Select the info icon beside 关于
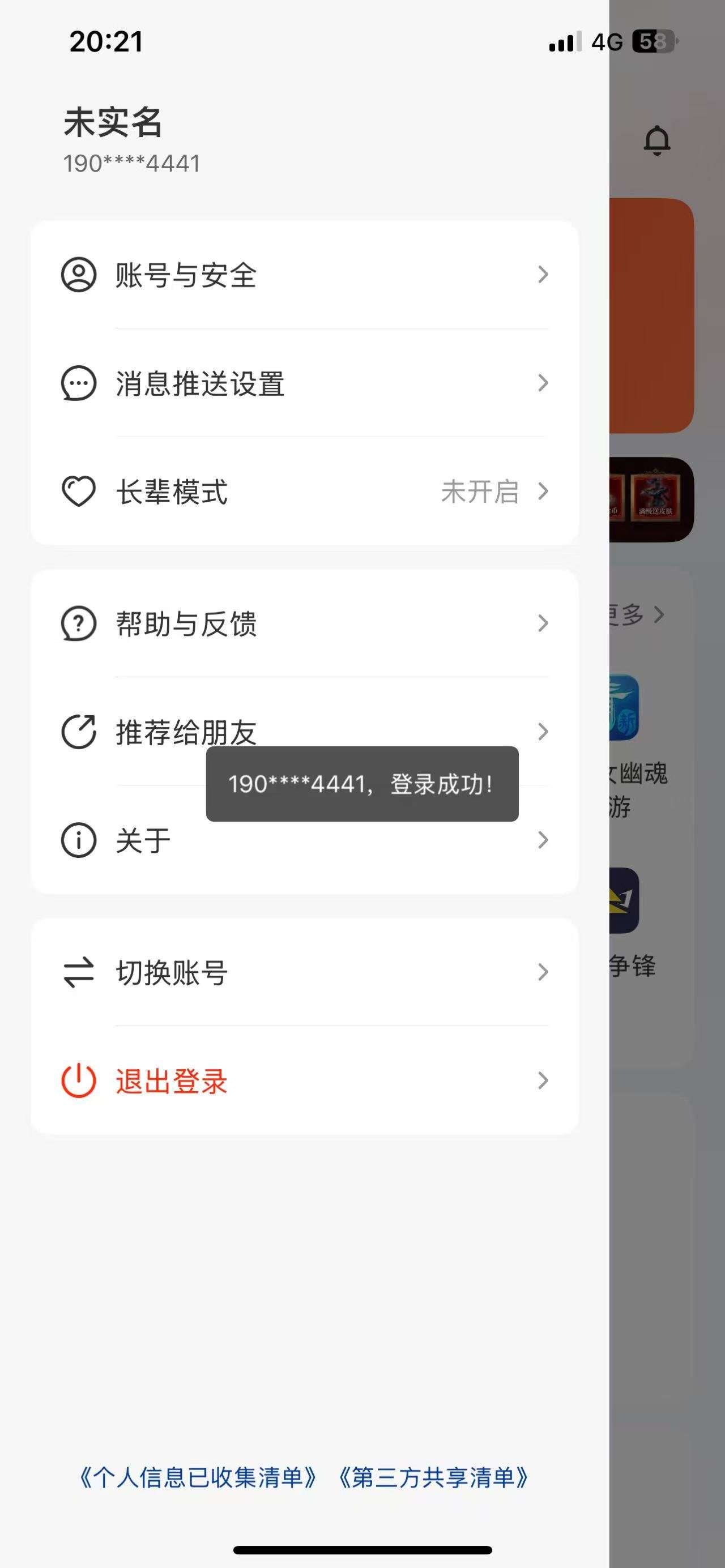This screenshot has width=725, height=1568. point(78,839)
